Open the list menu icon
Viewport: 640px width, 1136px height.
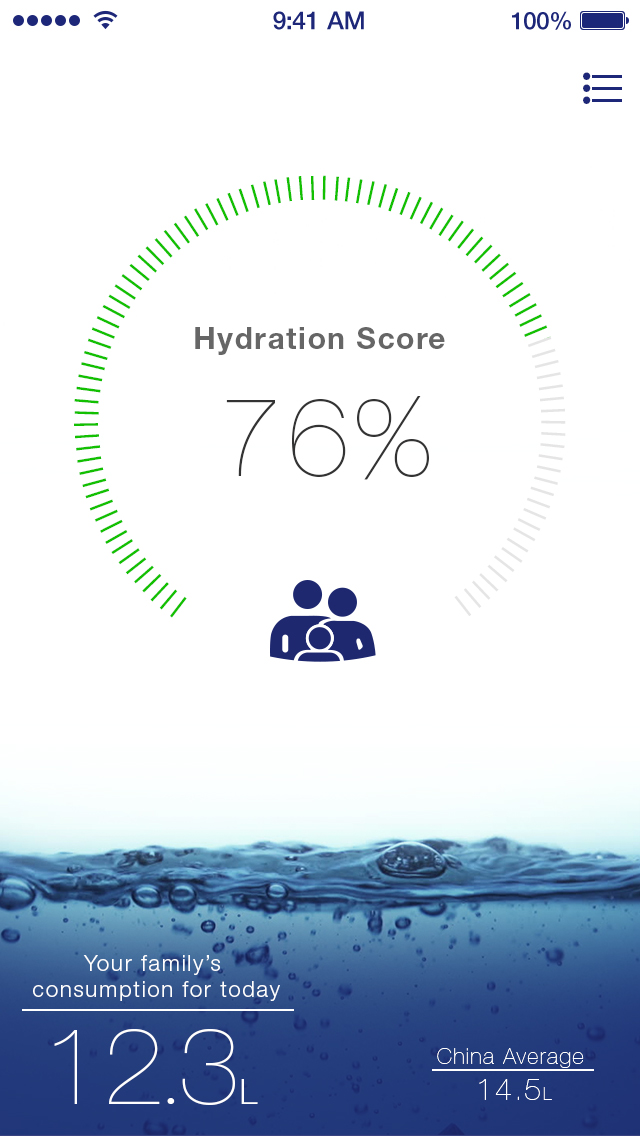[602, 88]
